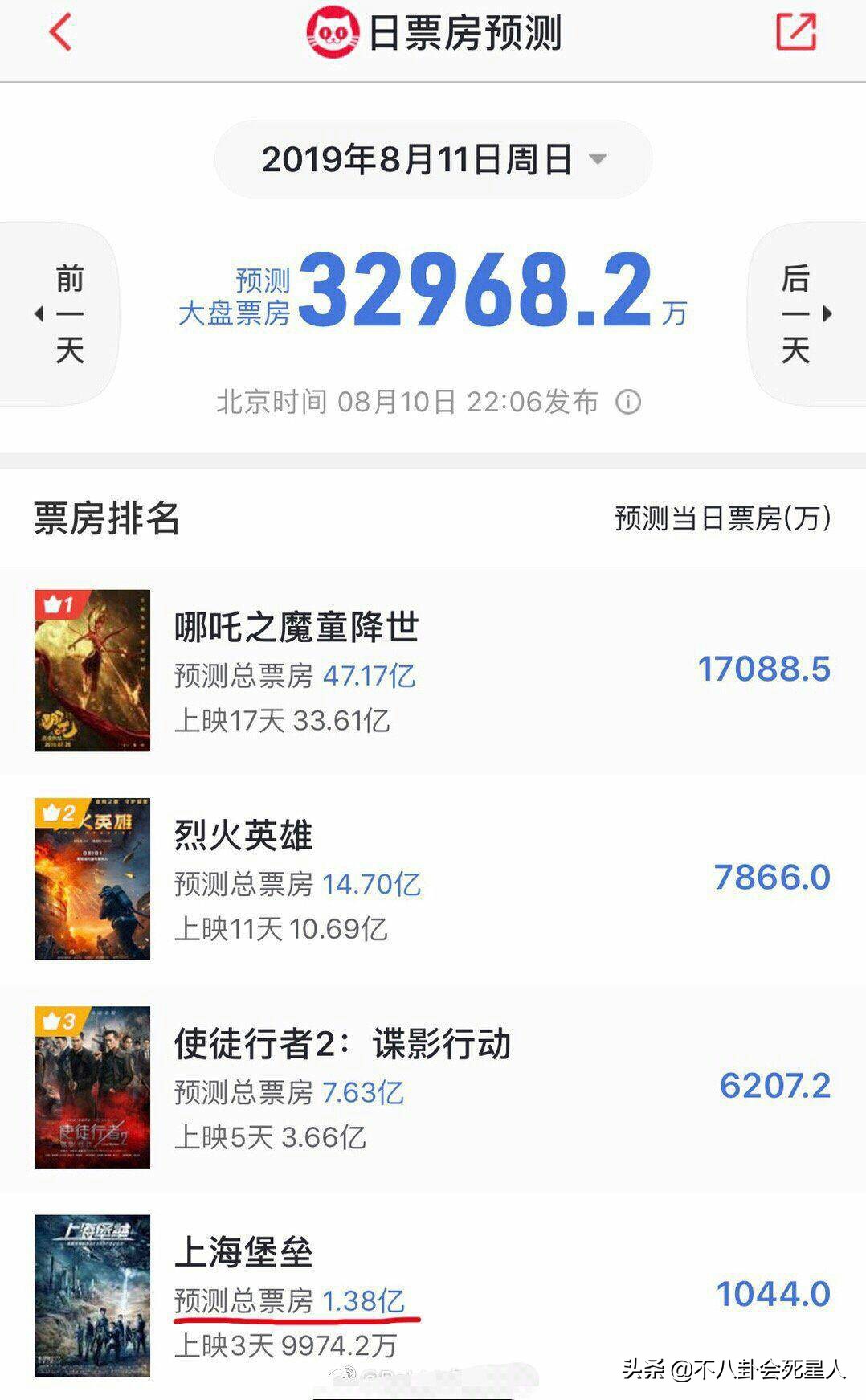The image size is (866, 1400).
Task: View details for 烈火英雄
Action: 432,879
